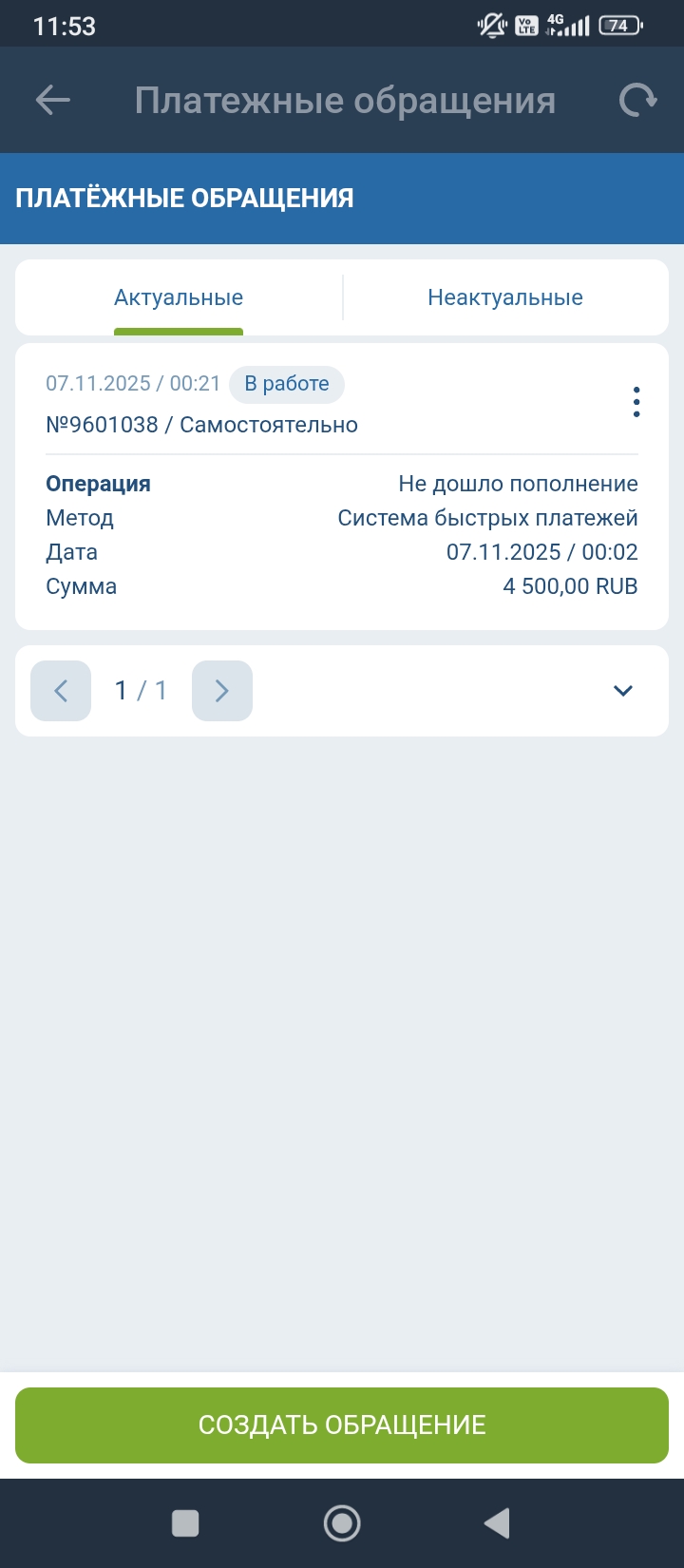
Task: Open the three-dot menu for request №9601038
Action: (x=636, y=402)
